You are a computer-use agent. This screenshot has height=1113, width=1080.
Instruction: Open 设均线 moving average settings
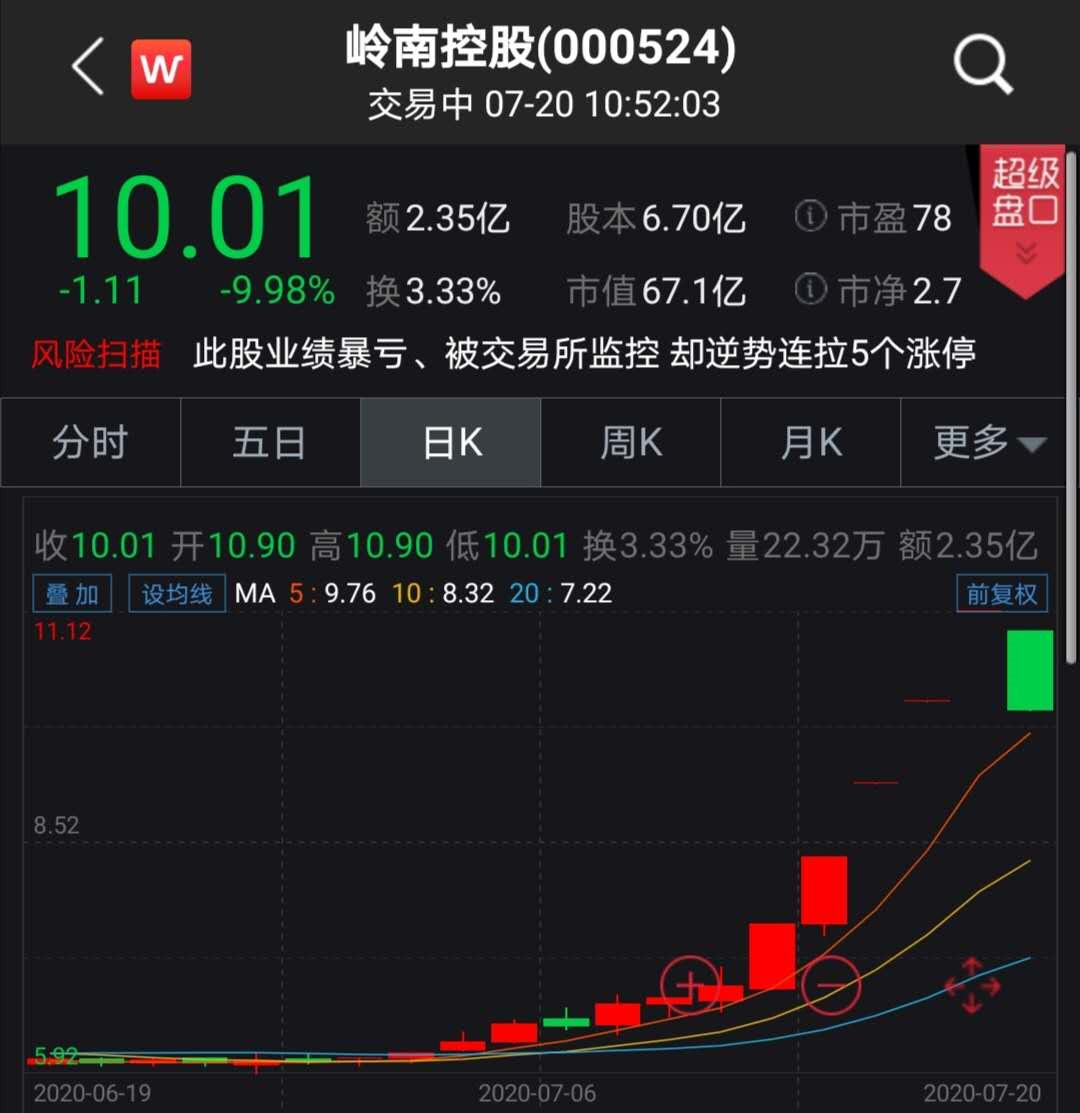pyautogui.click(x=177, y=594)
